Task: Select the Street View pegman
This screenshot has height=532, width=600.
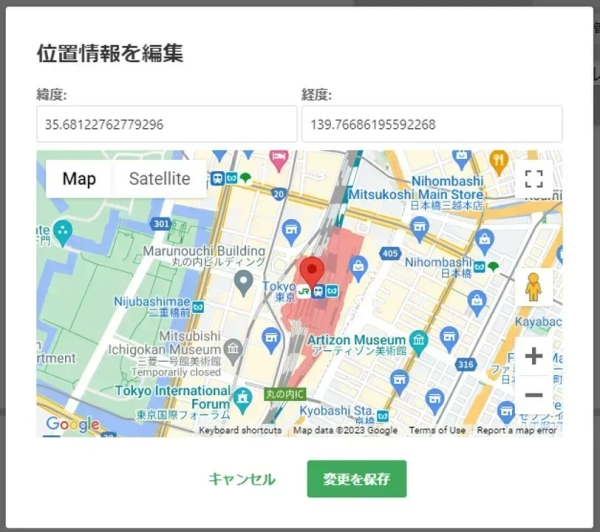Action: (534, 288)
